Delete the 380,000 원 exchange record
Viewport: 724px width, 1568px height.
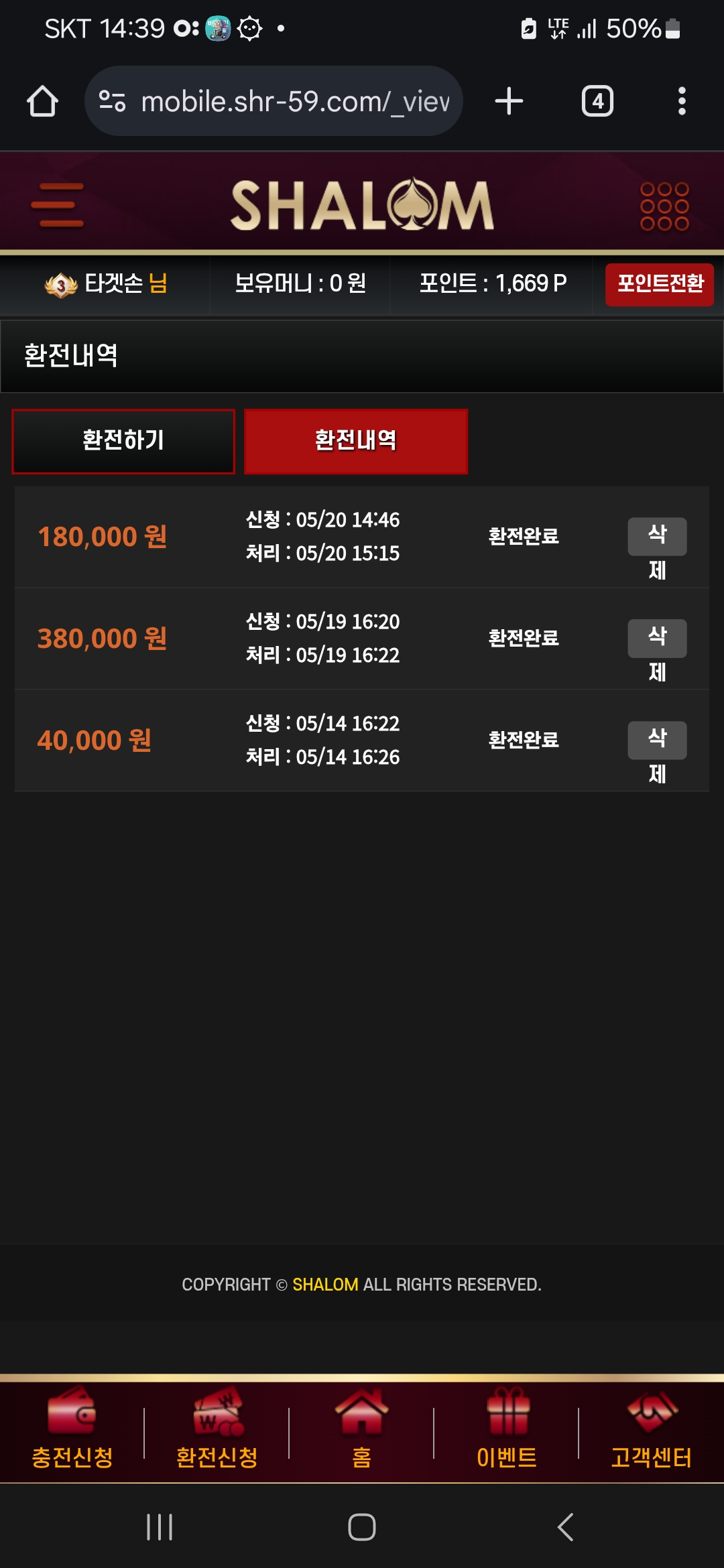[x=656, y=639]
